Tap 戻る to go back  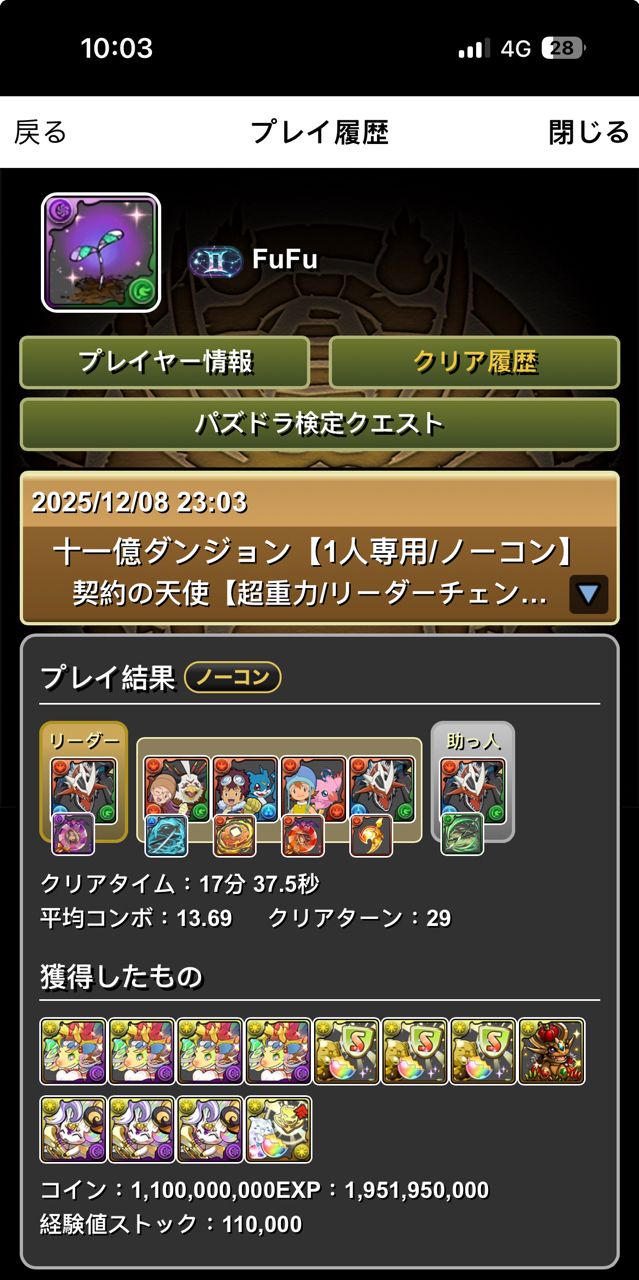point(41,132)
